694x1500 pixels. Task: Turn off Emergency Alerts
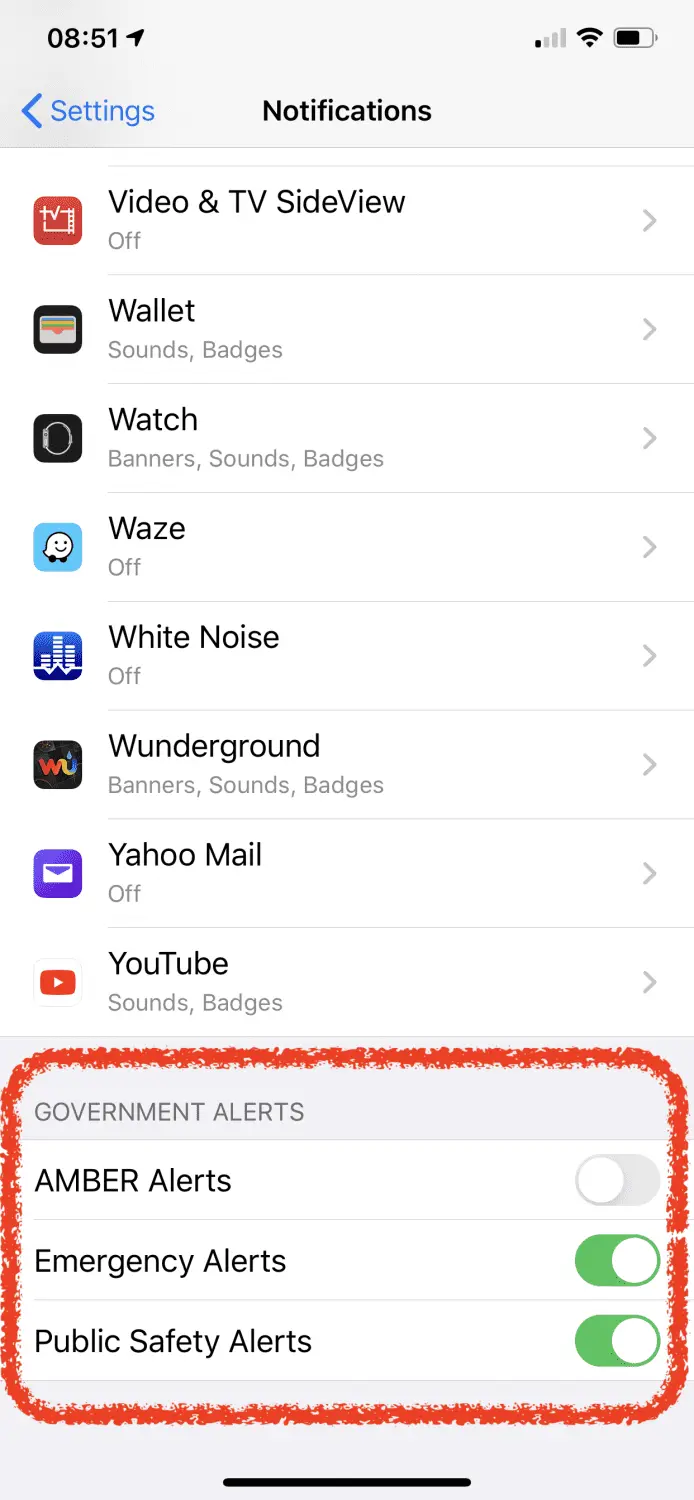coord(617,1261)
